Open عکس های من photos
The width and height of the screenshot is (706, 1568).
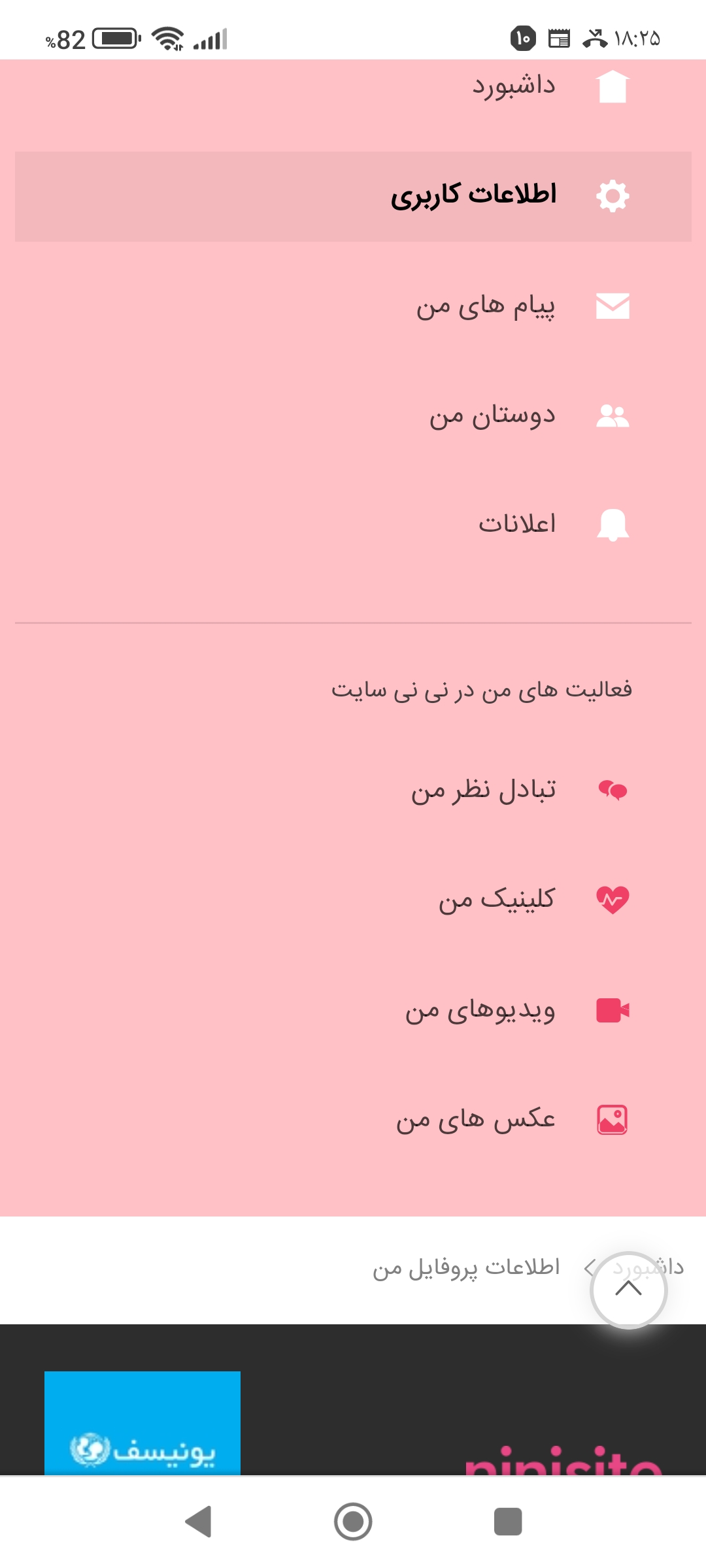476,1119
